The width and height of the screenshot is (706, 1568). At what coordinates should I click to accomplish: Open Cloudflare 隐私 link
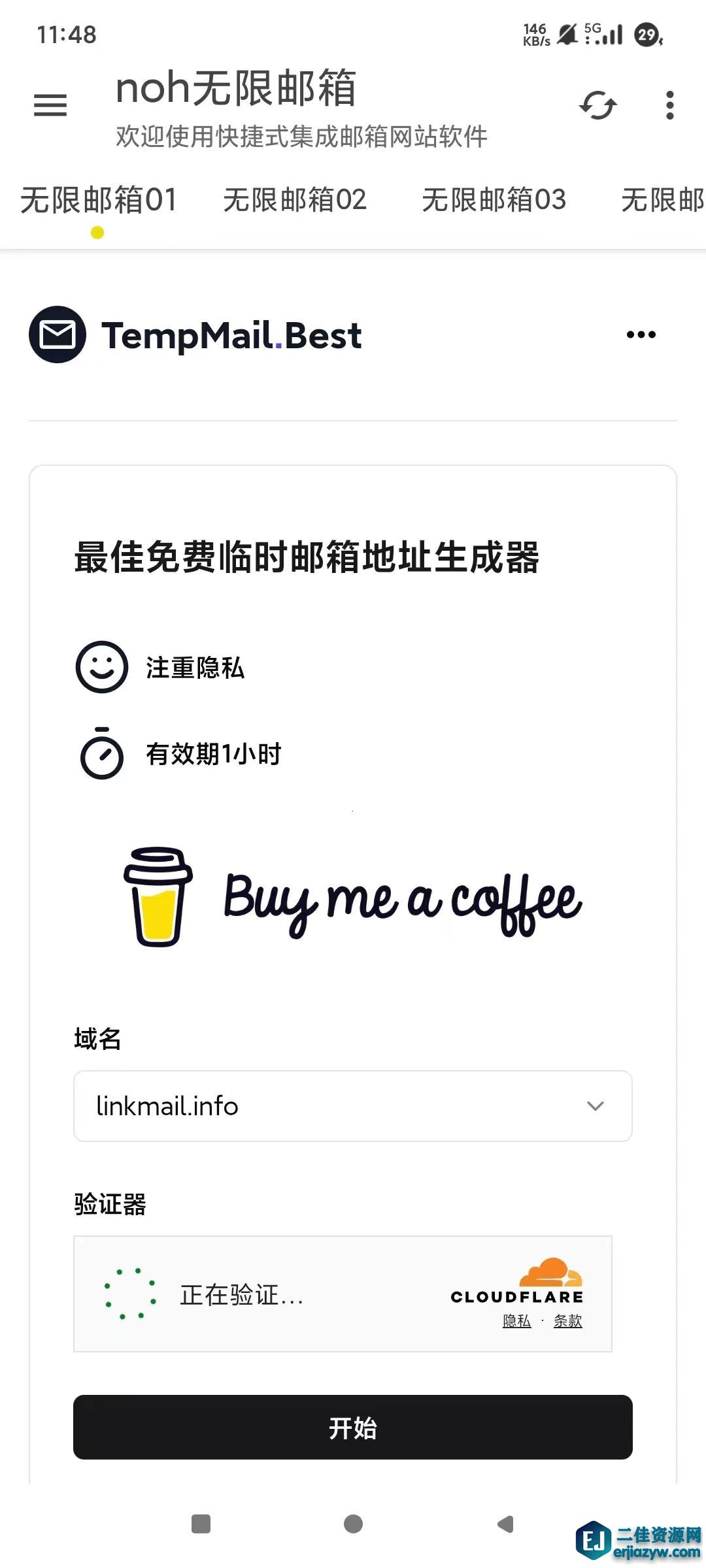(x=516, y=1321)
